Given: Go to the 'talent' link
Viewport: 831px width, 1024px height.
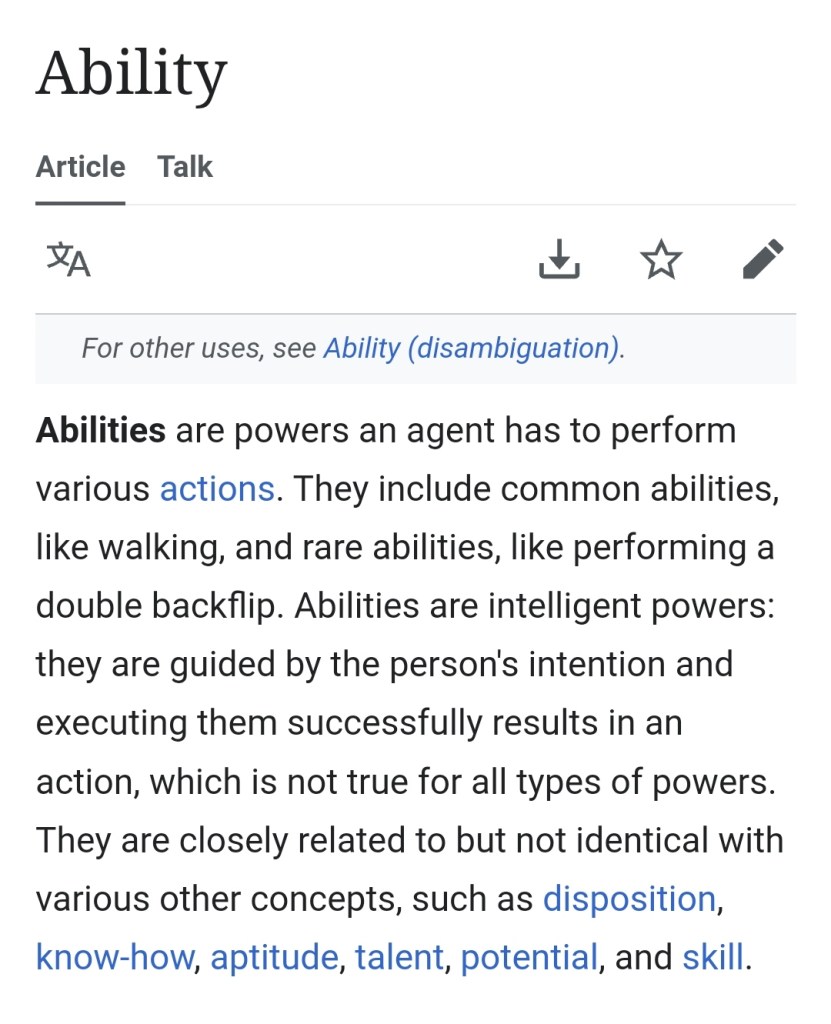Looking at the screenshot, I should (399, 957).
